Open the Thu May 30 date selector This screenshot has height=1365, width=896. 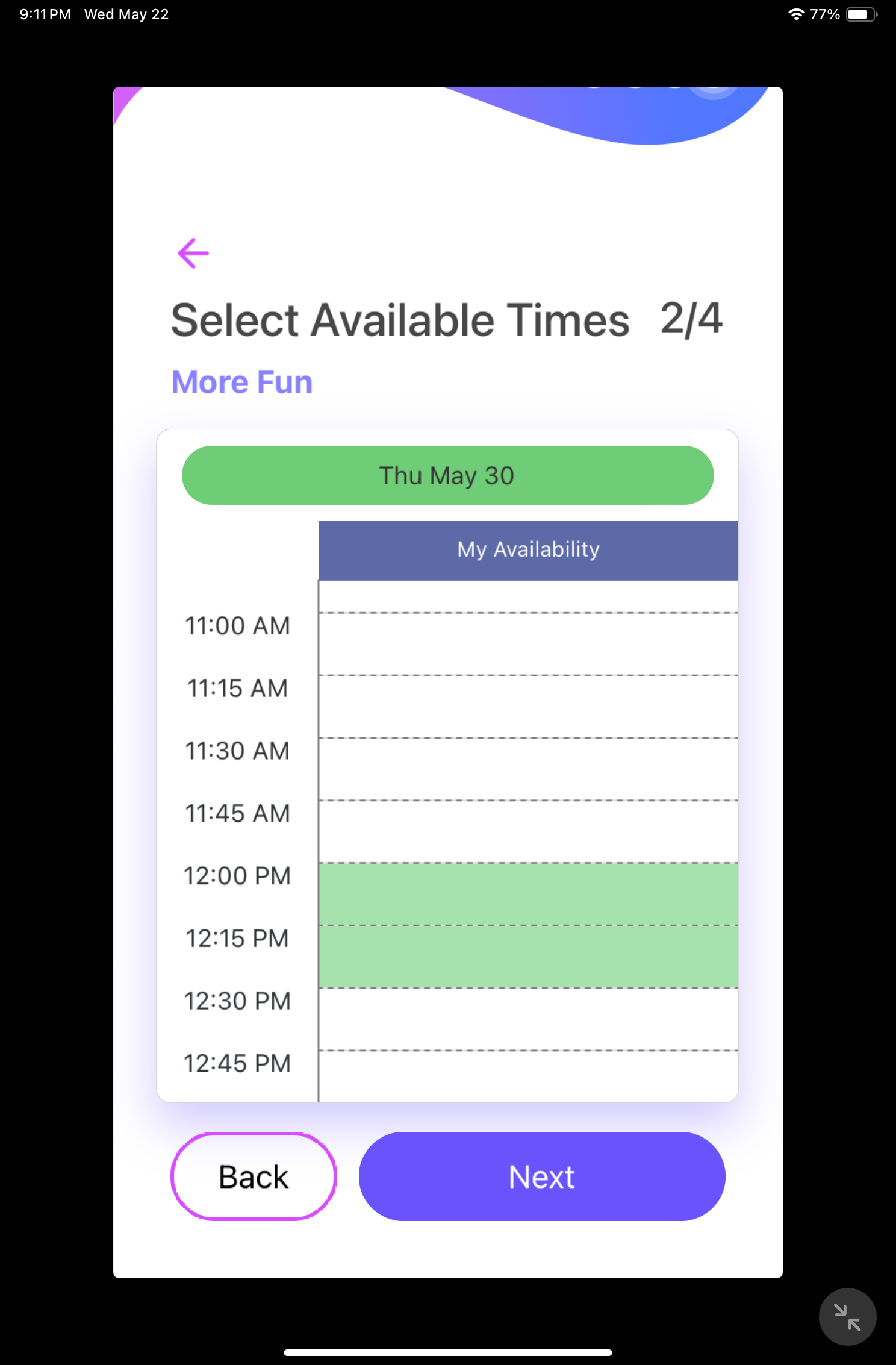[x=447, y=475]
